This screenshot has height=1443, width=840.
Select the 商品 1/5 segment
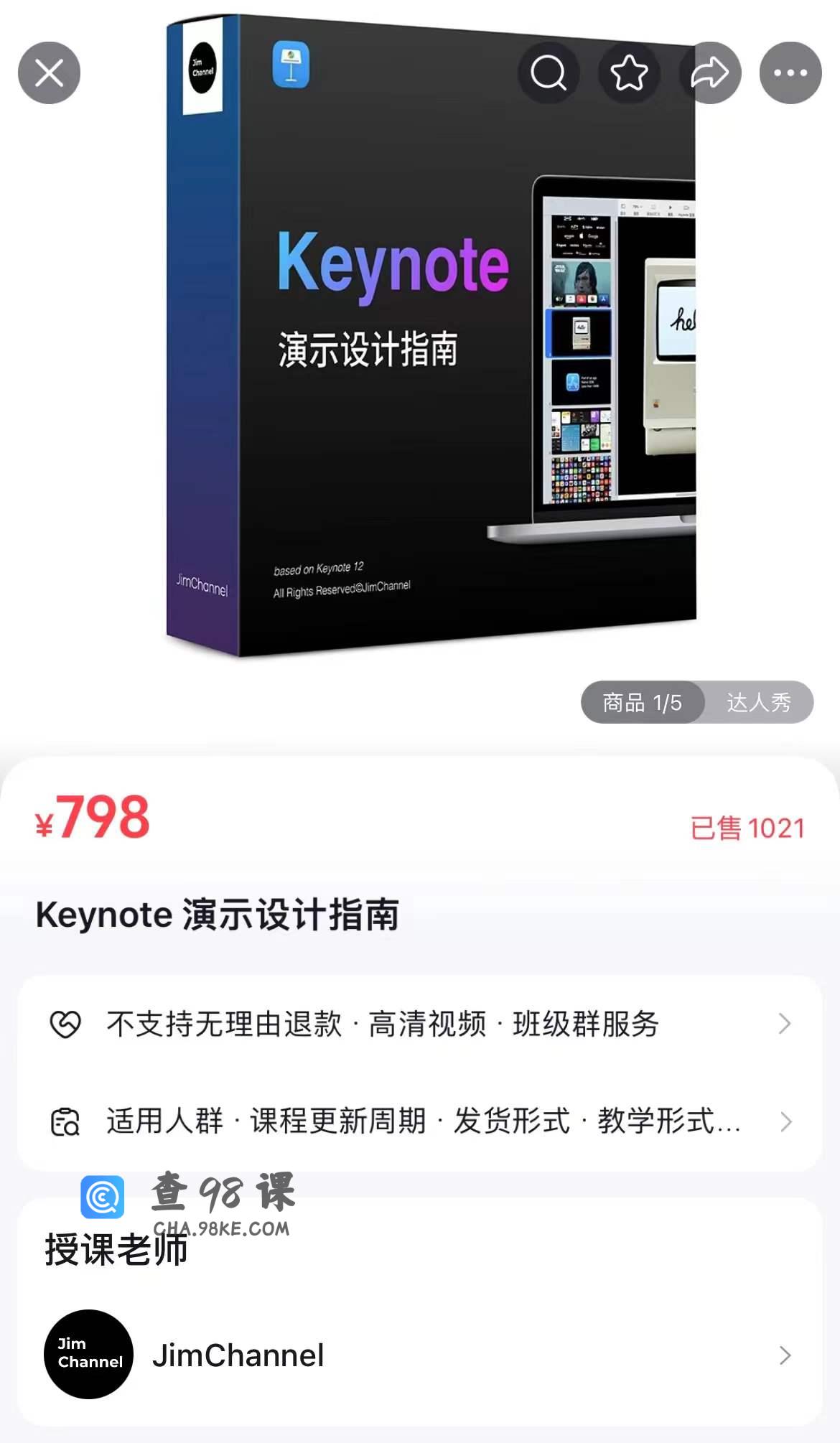[x=642, y=702]
